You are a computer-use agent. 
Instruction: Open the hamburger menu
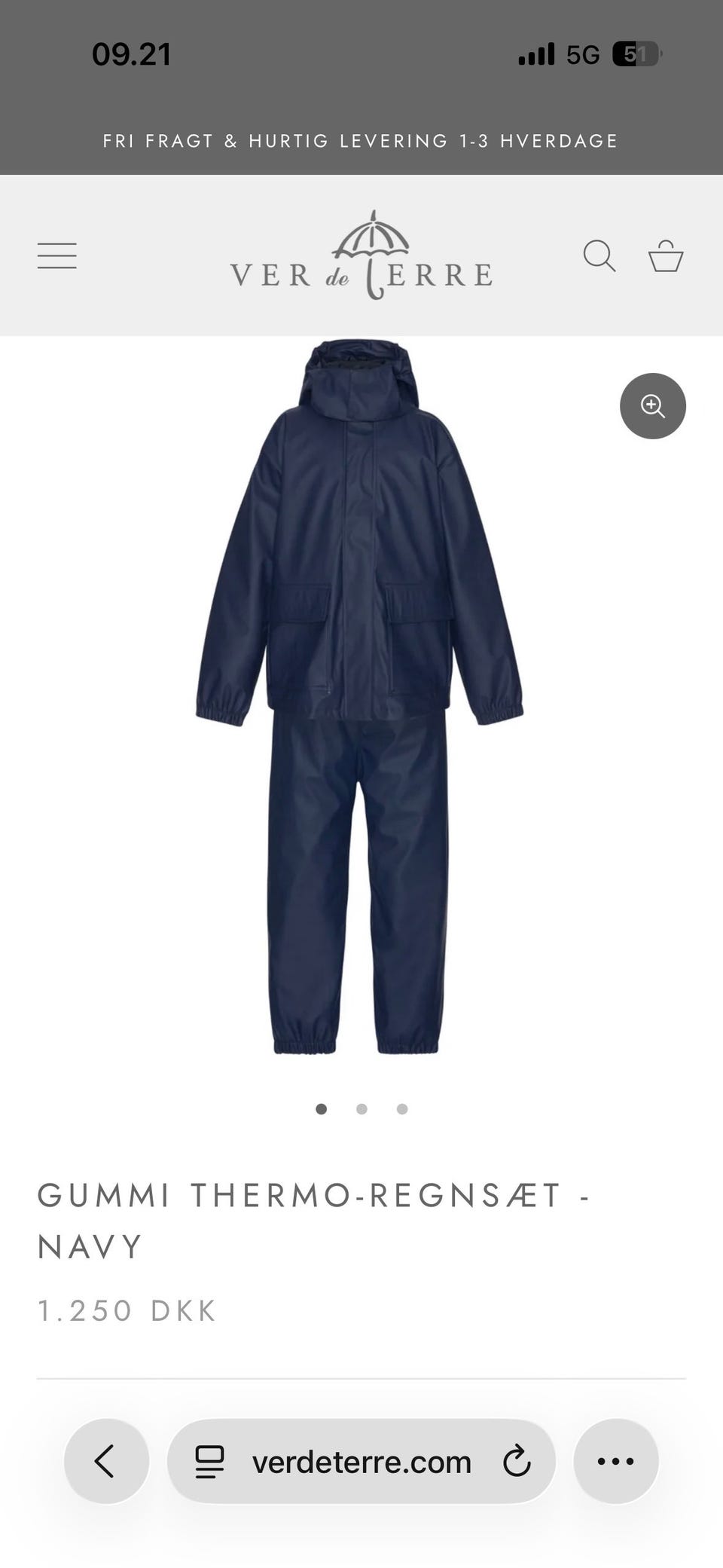point(57,256)
